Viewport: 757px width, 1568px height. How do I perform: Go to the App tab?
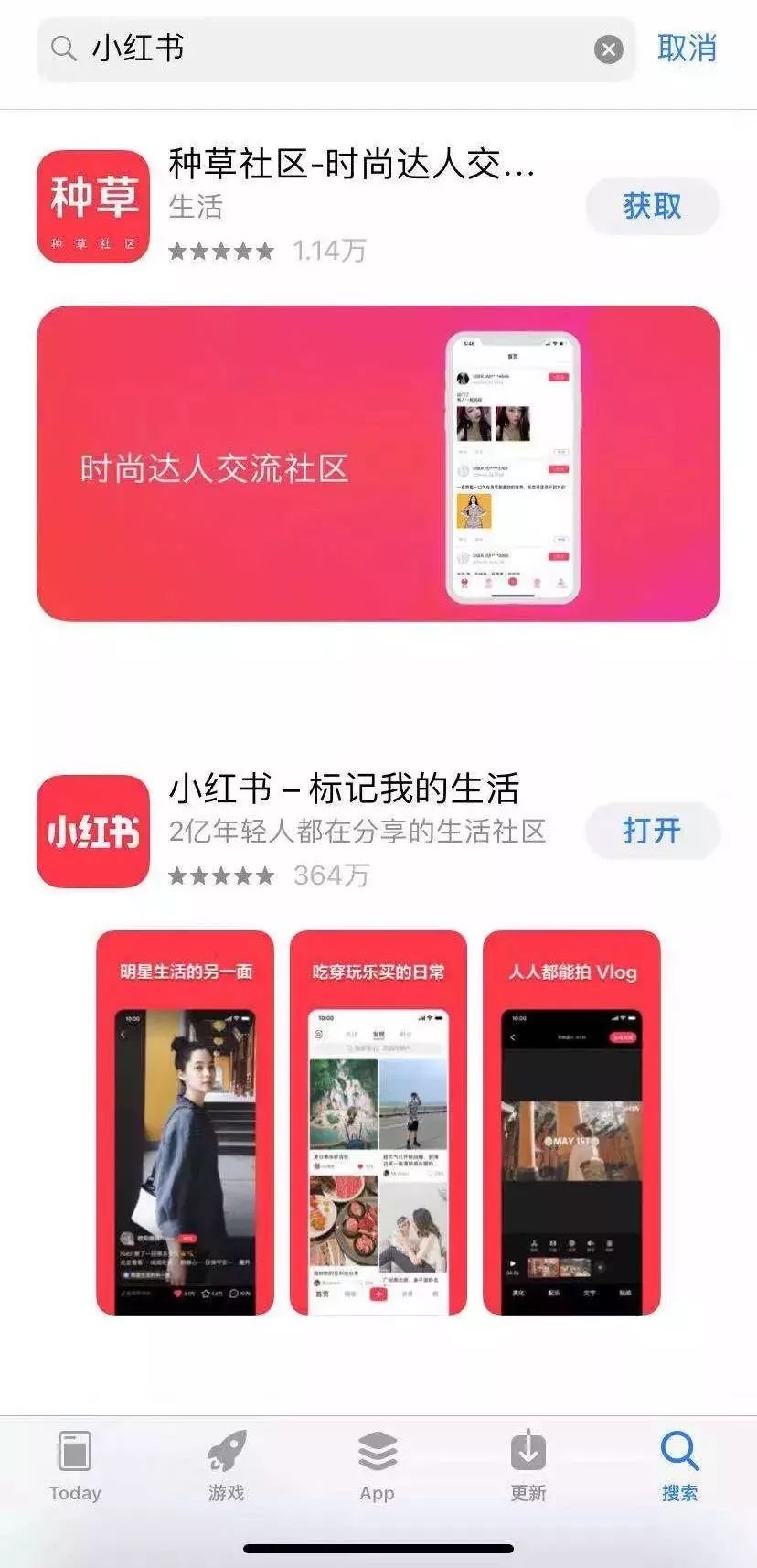(x=377, y=1466)
